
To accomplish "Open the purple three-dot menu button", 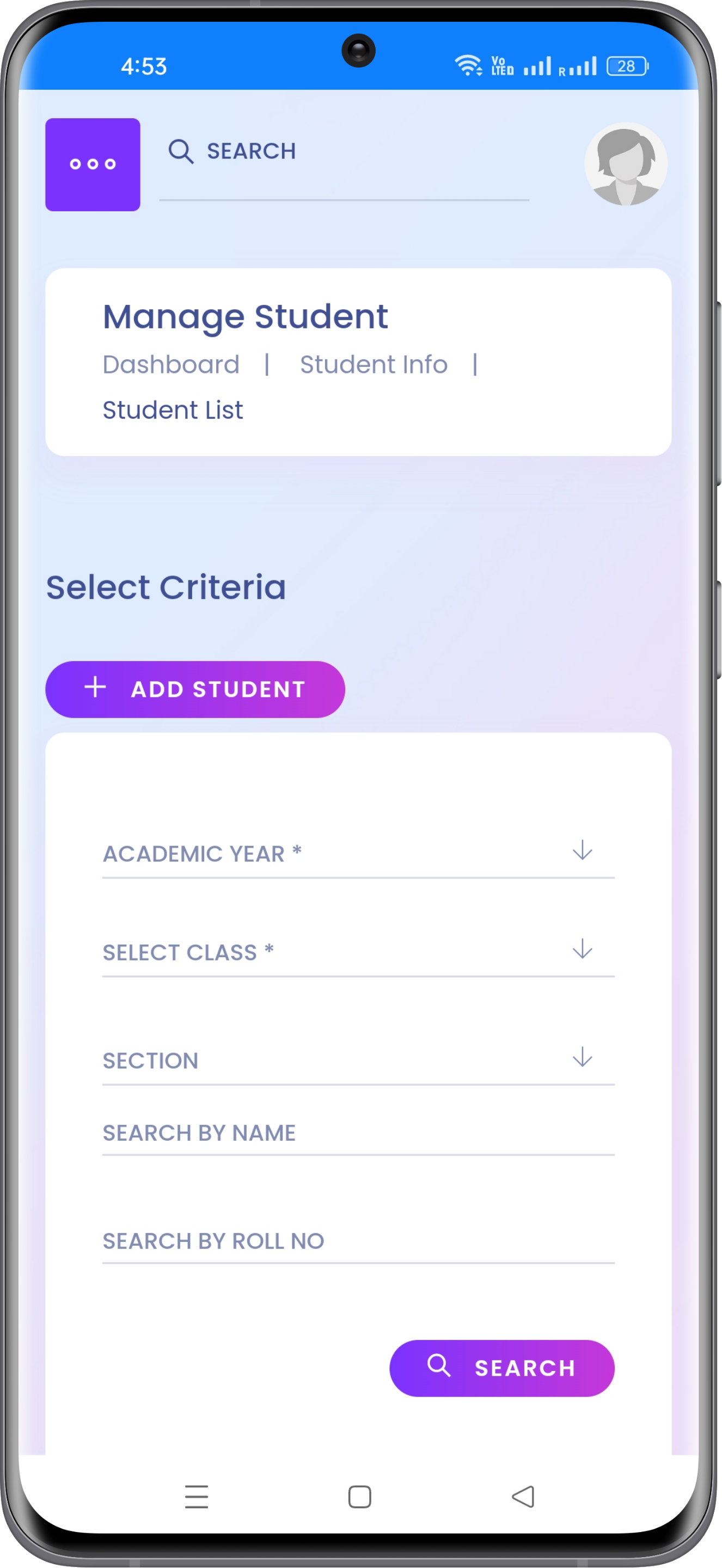I will click(x=93, y=164).
